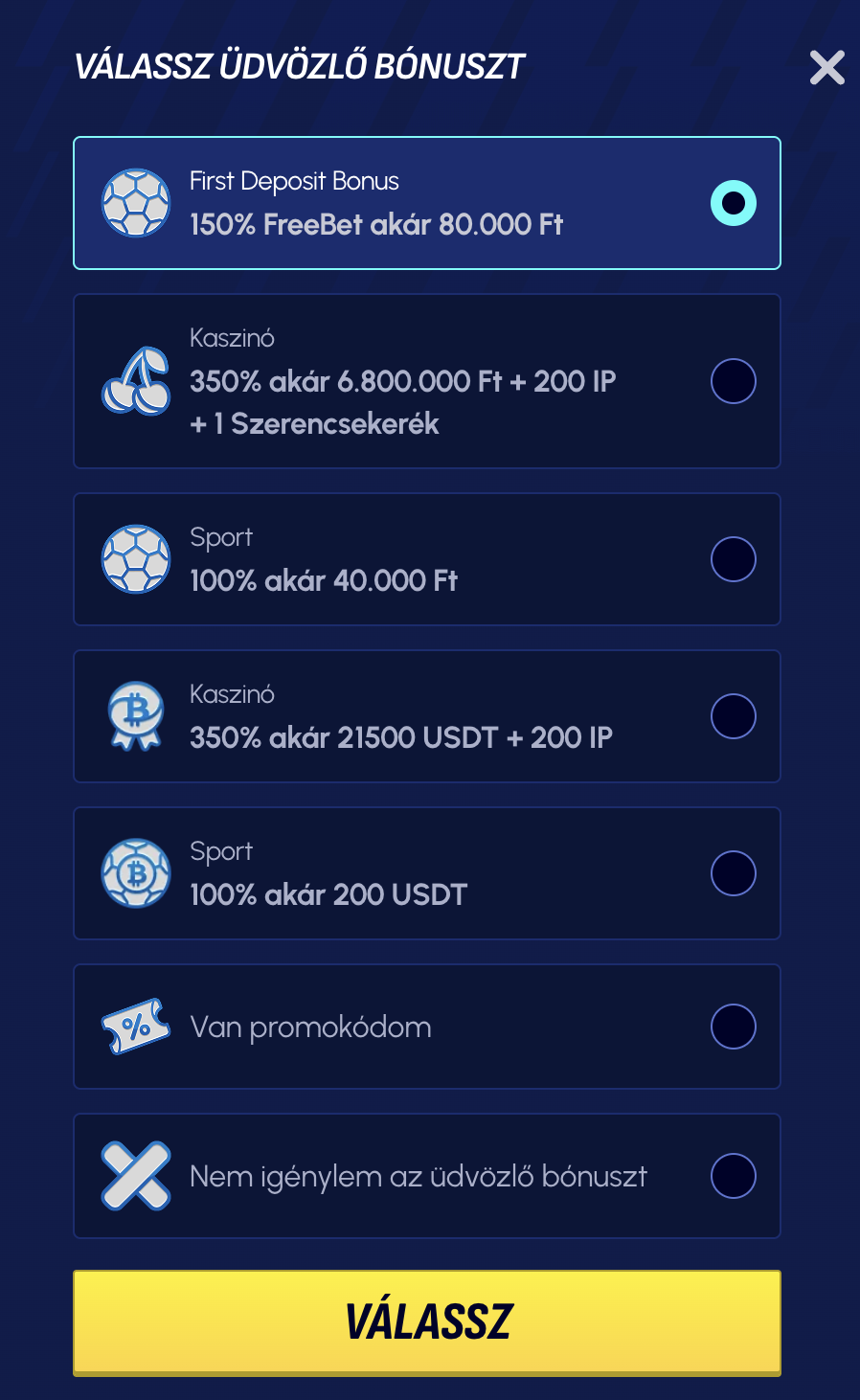Viewport: 860px width, 1400px height.
Task: Pick the Sport 100% akár 40.000 Ft bonus
Action: pos(427,559)
